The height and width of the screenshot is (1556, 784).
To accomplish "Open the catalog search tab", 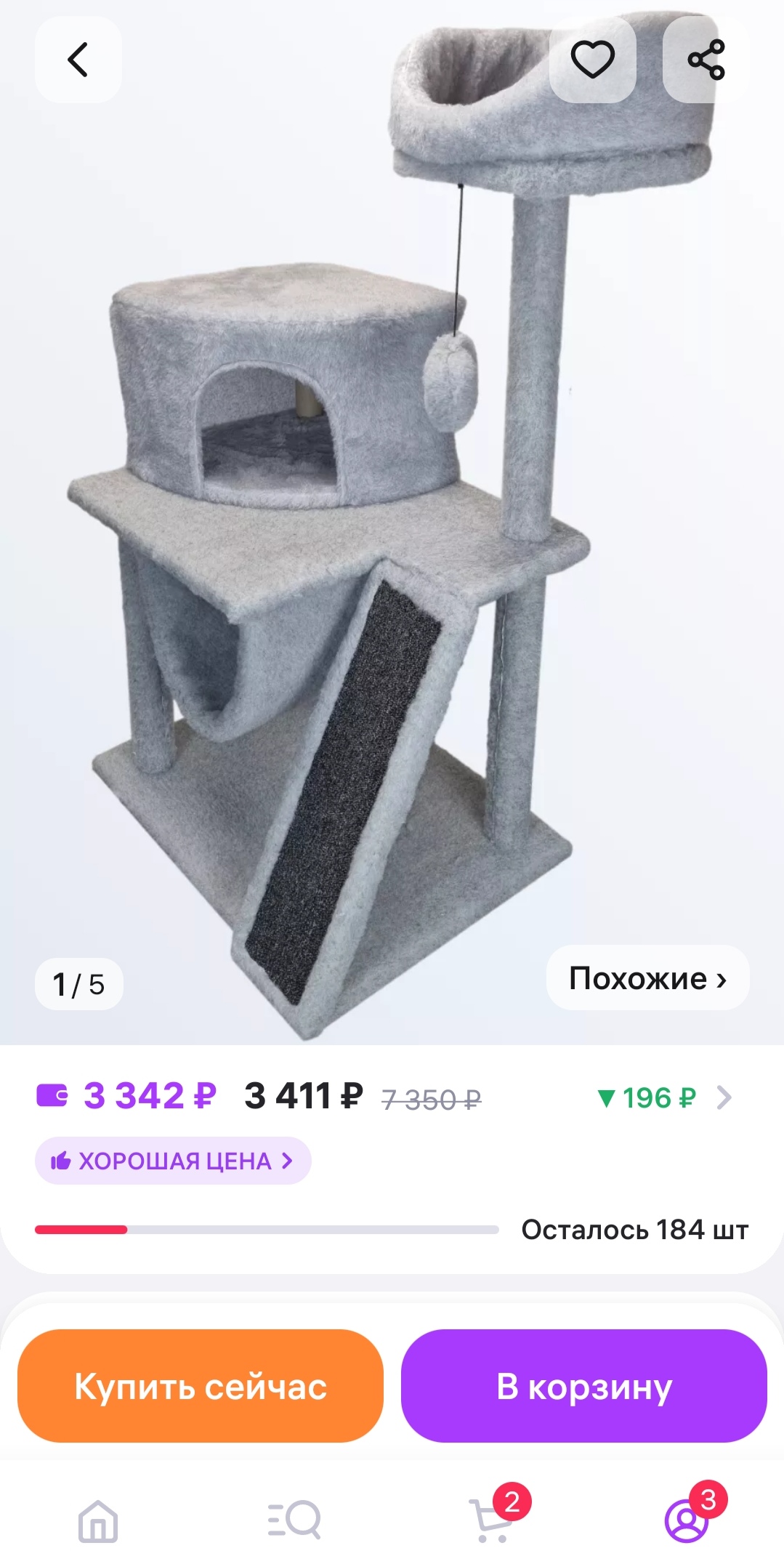I will 294,1520.
